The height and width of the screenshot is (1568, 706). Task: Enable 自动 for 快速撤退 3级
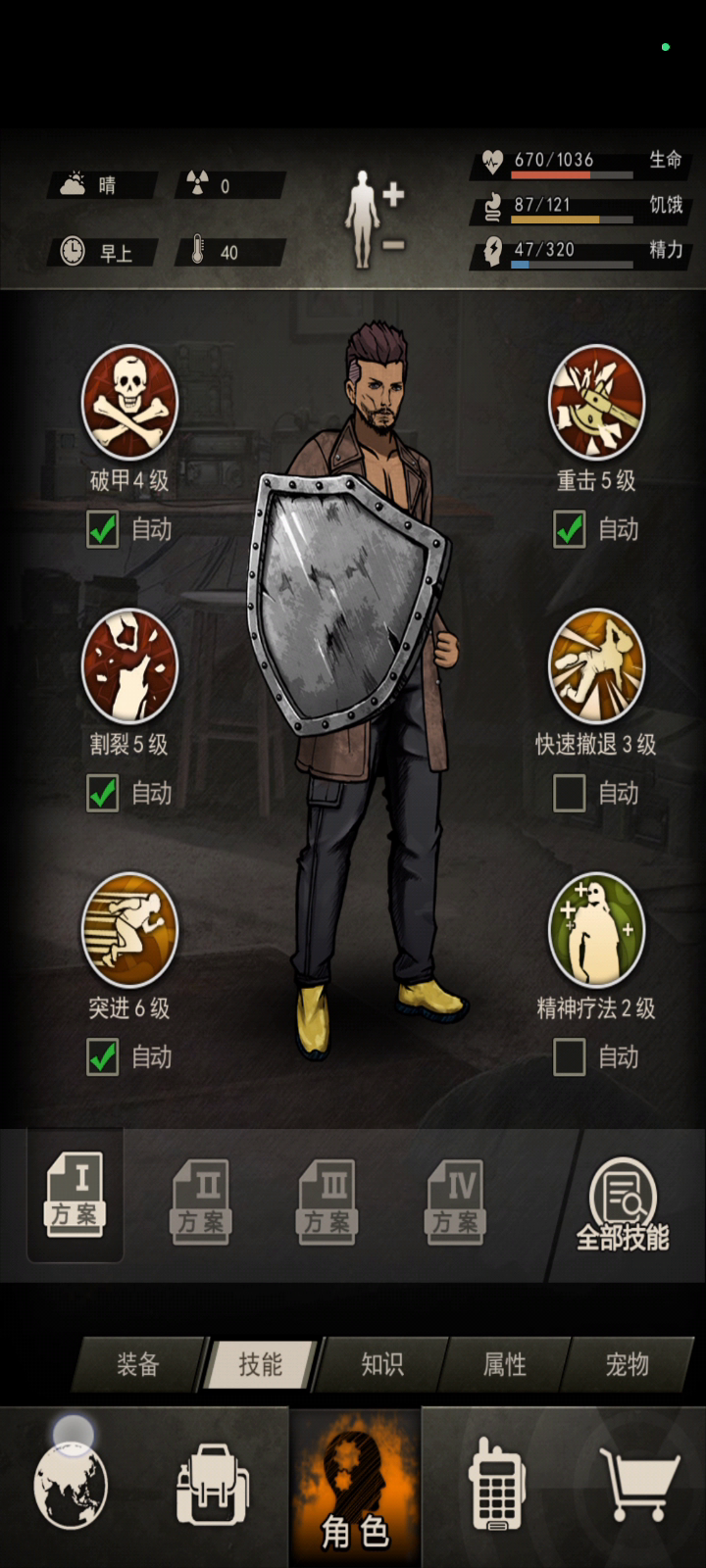coord(570,793)
